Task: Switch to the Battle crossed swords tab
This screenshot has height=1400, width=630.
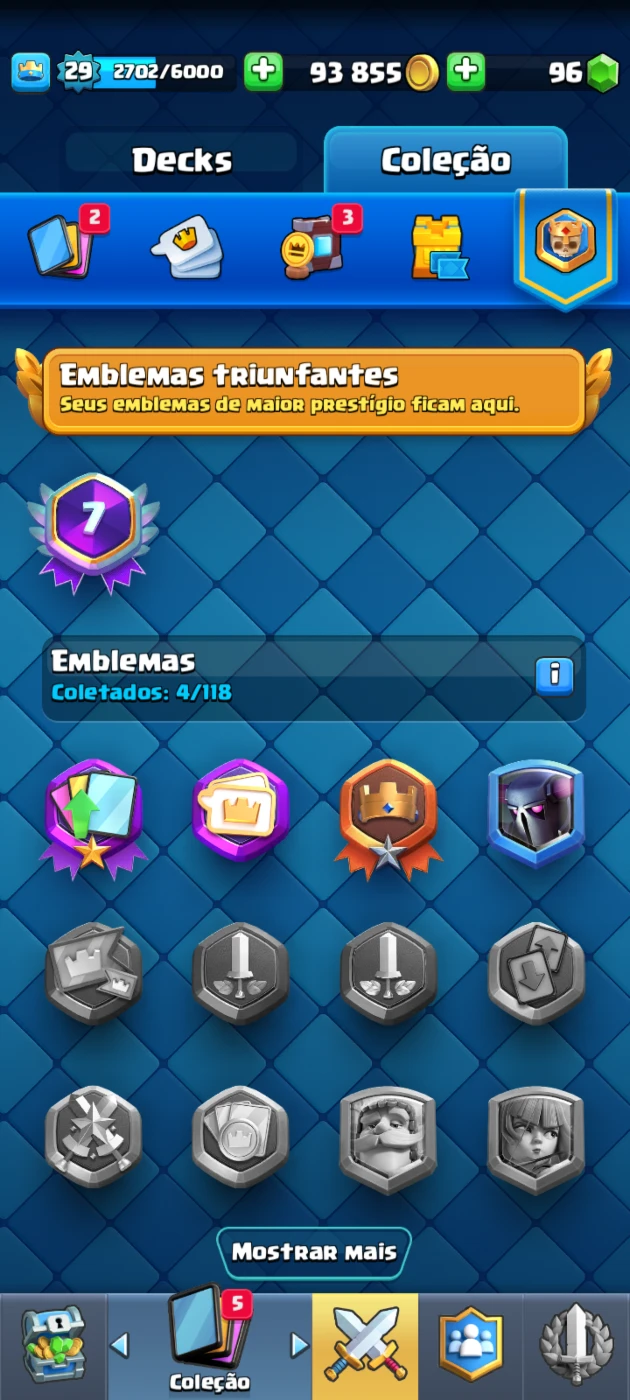Action: pos(365,1346)
